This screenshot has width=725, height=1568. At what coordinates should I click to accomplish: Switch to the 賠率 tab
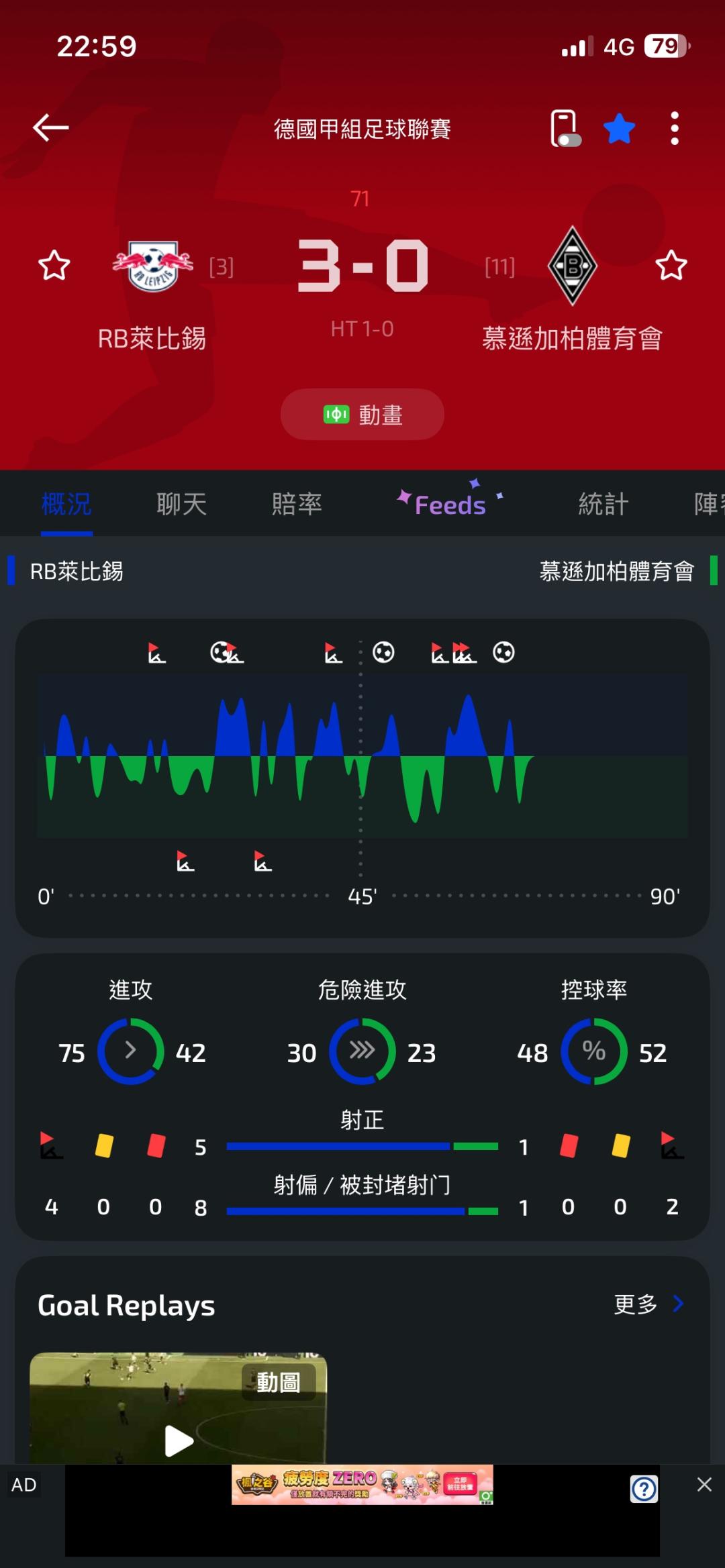(x=297, y=504)
